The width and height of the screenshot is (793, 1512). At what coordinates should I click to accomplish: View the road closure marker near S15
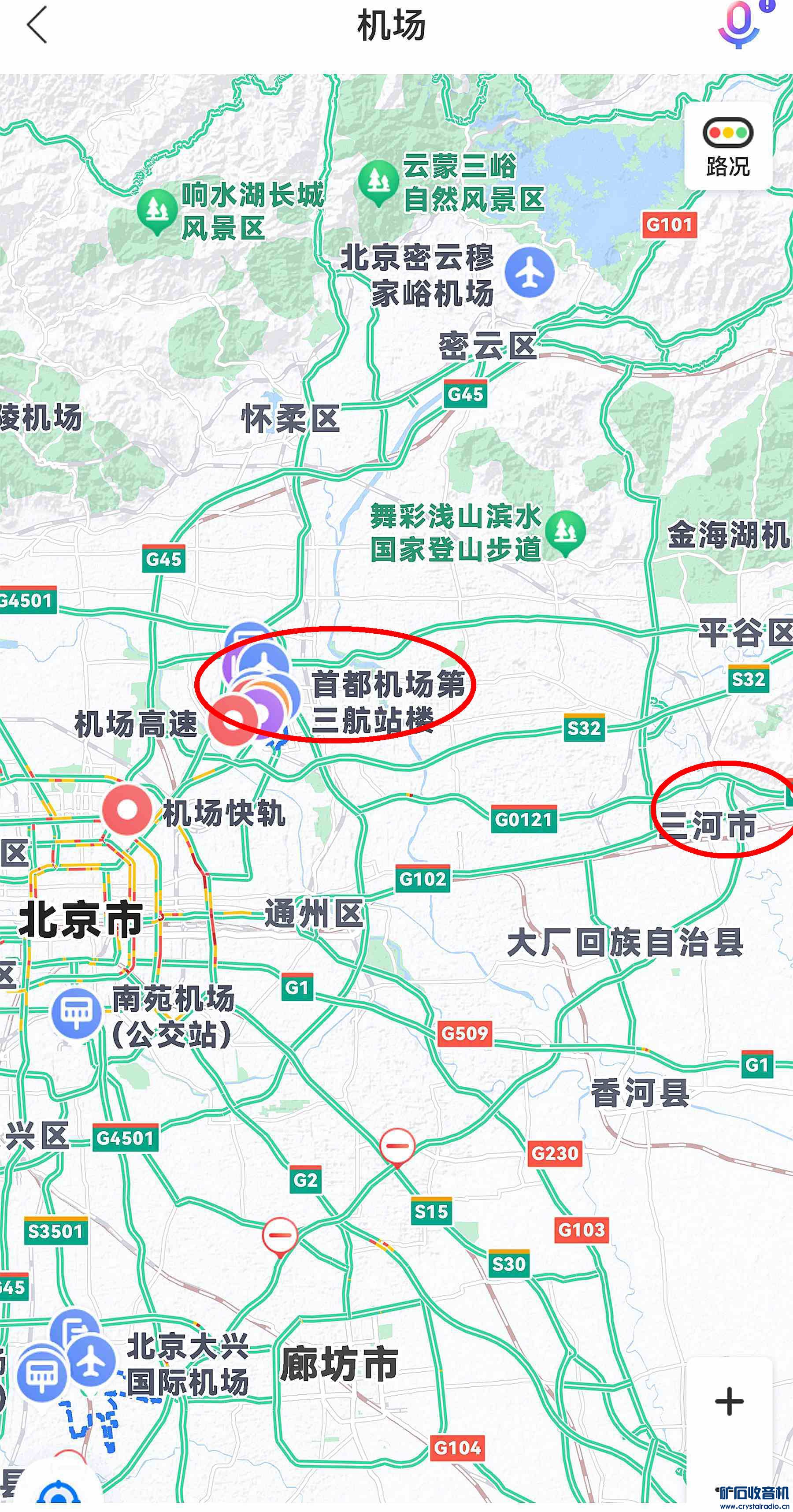click(x=397, y=1145)
